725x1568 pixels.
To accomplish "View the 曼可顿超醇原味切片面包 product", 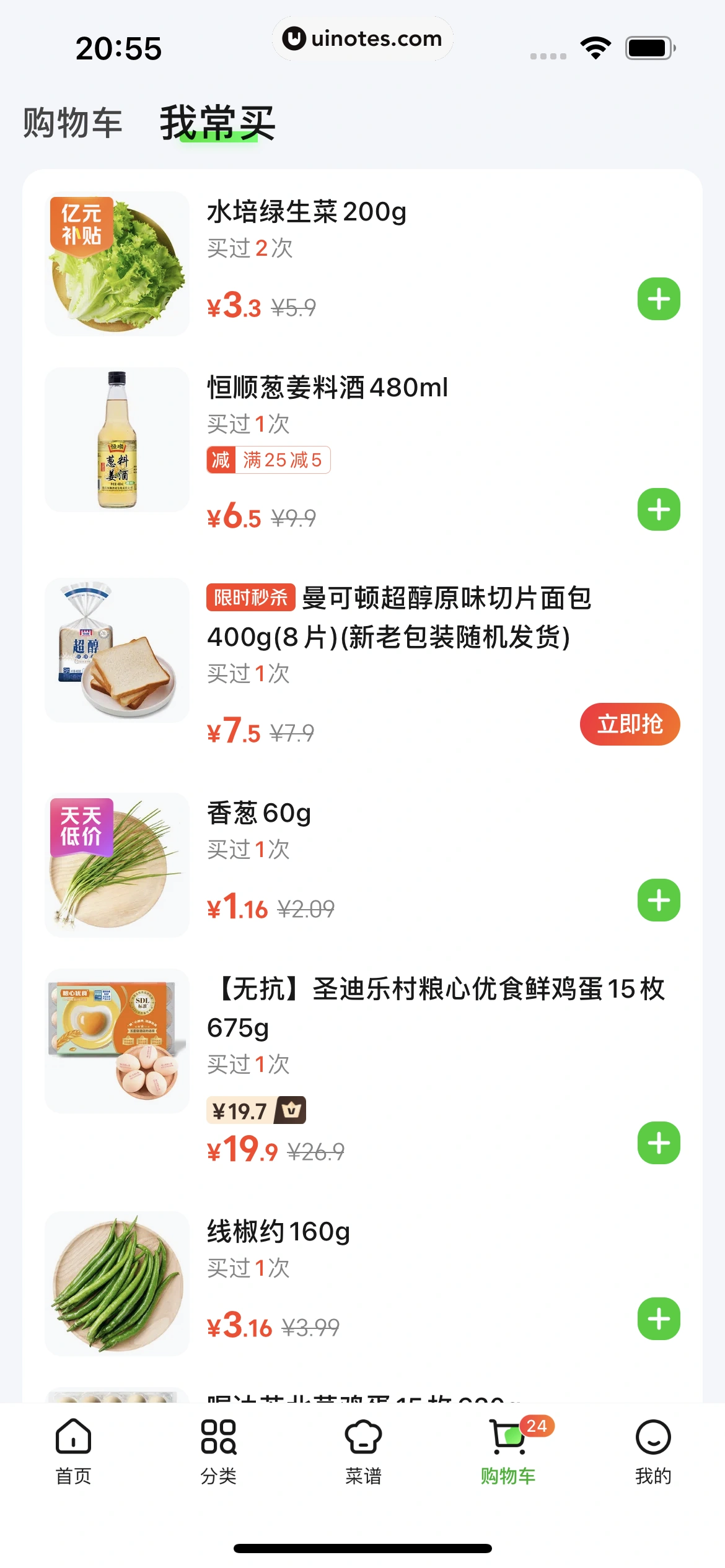I will pos(117,650).
